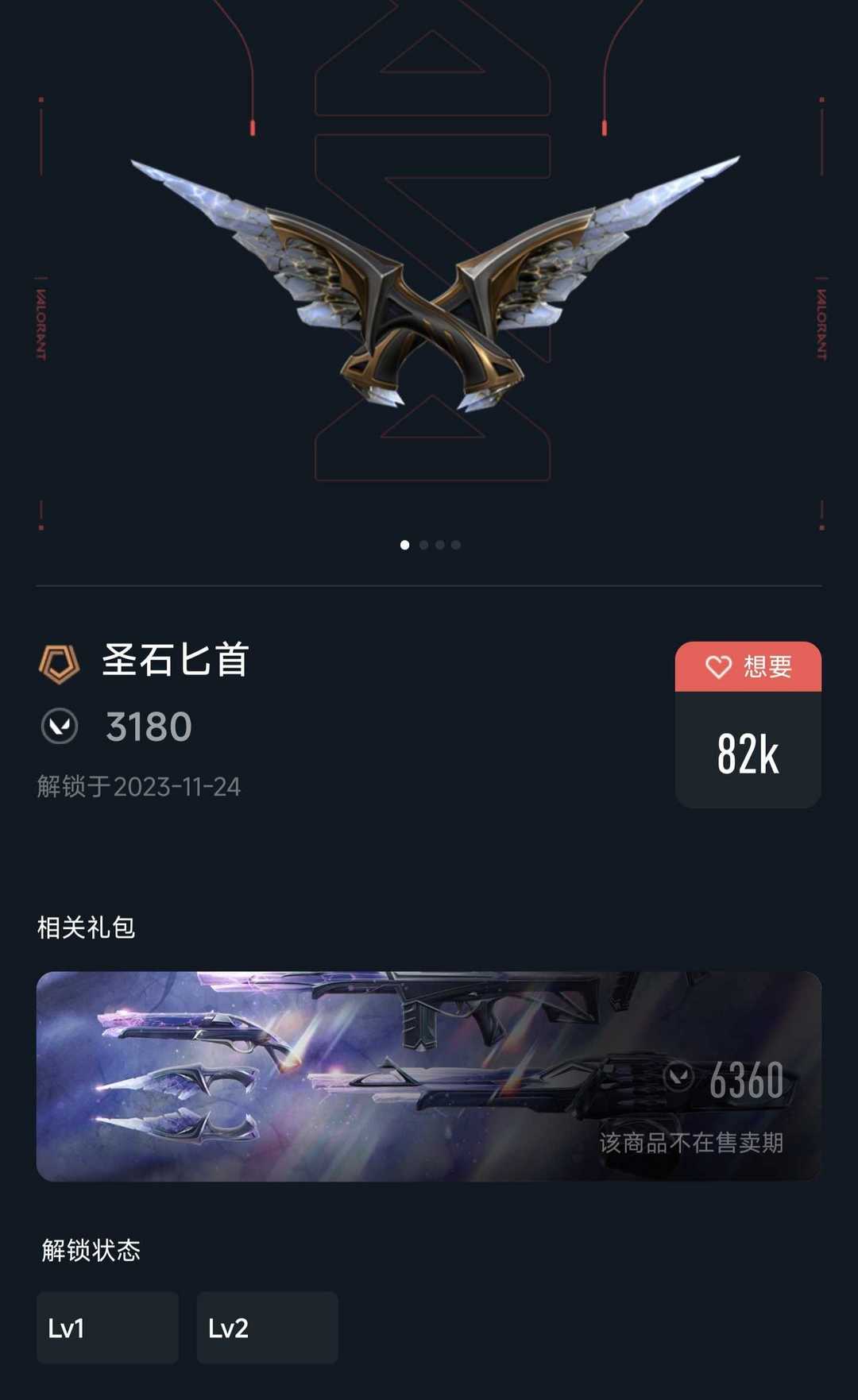Jump to the second preview page dot

pos(423,545)
